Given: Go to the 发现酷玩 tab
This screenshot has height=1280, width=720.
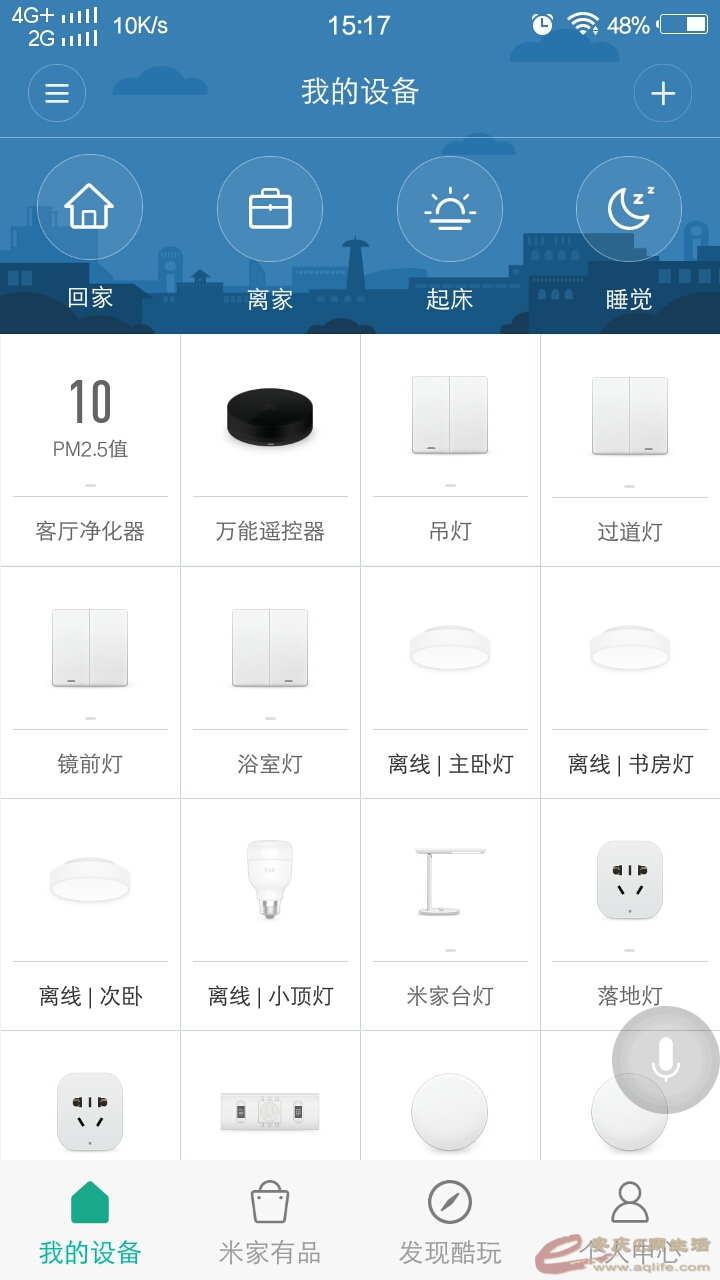Looking at the screenshot, I should click(x=450, y=1222).
